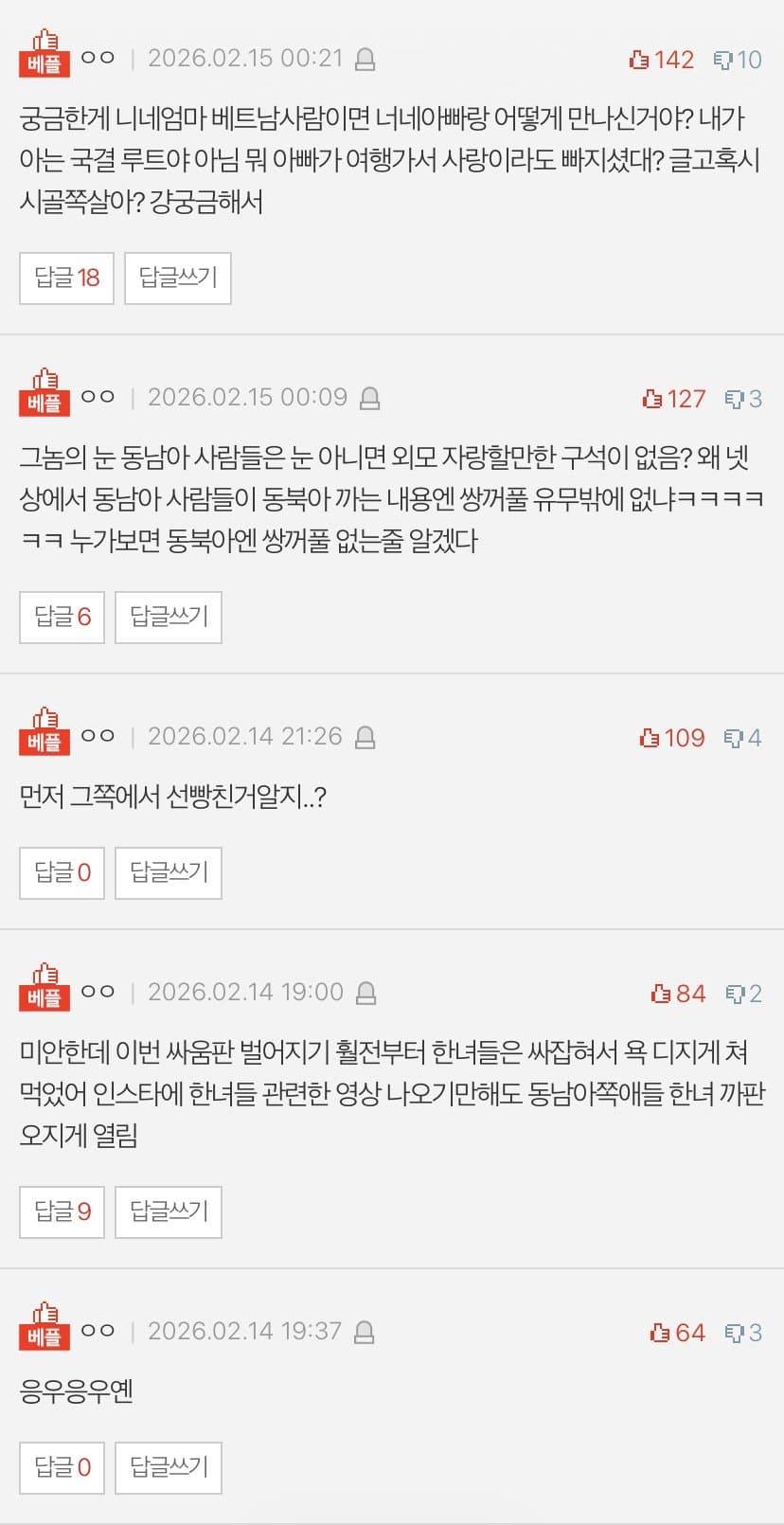Write a reply to the 00:21 comment
The image size is (784, 1525).
pos(178,278)
